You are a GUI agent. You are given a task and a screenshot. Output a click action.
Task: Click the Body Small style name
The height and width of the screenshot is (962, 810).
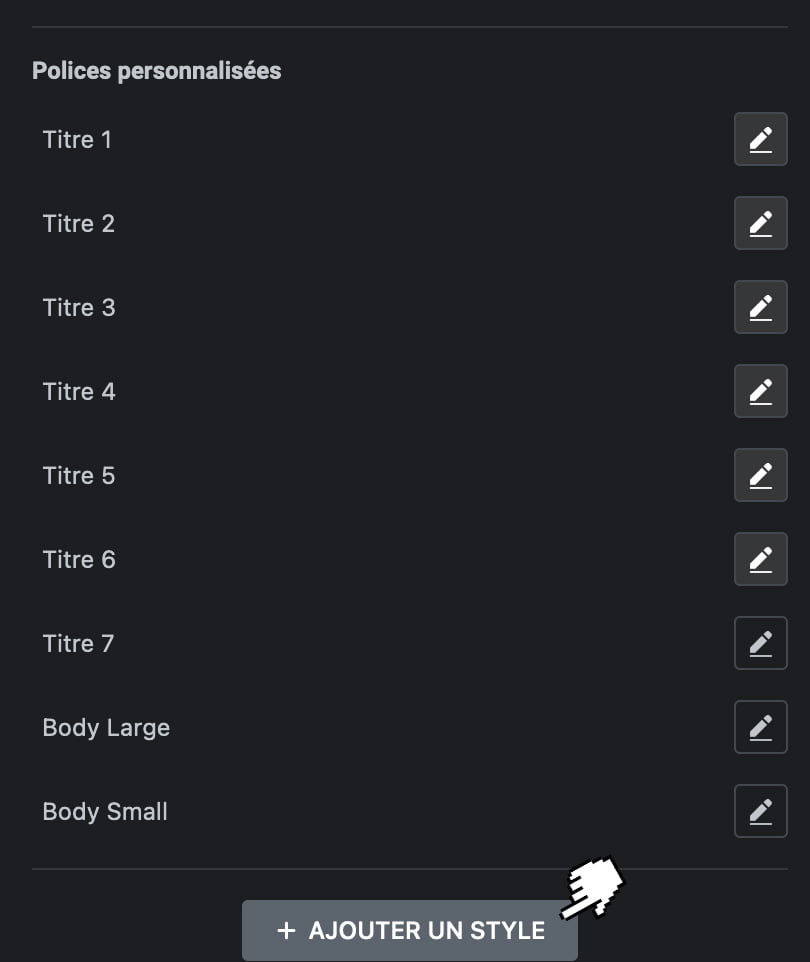click(104, 811)
